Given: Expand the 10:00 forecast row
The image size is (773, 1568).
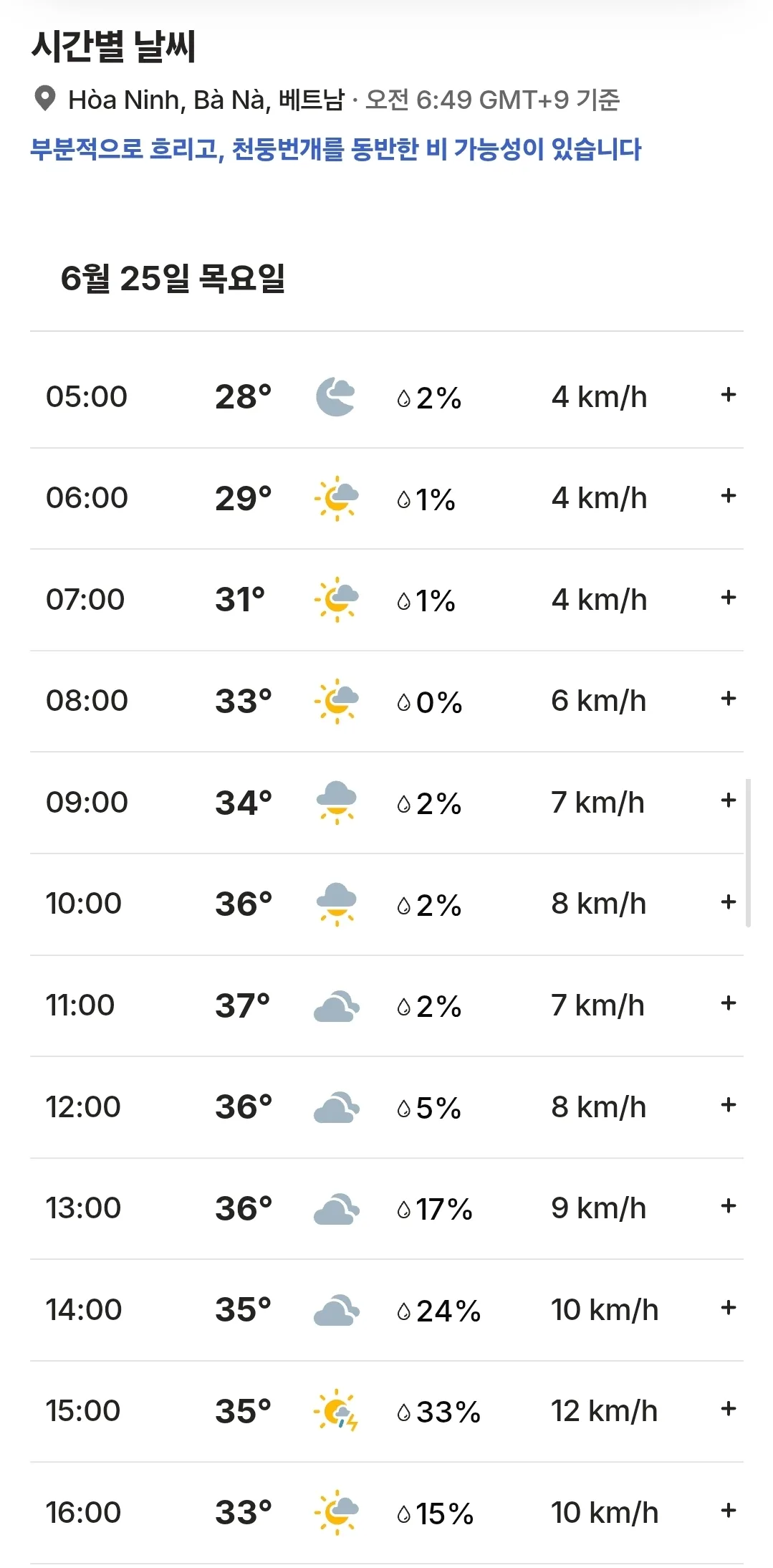Looking at the screenshot, I should [728, 902].
